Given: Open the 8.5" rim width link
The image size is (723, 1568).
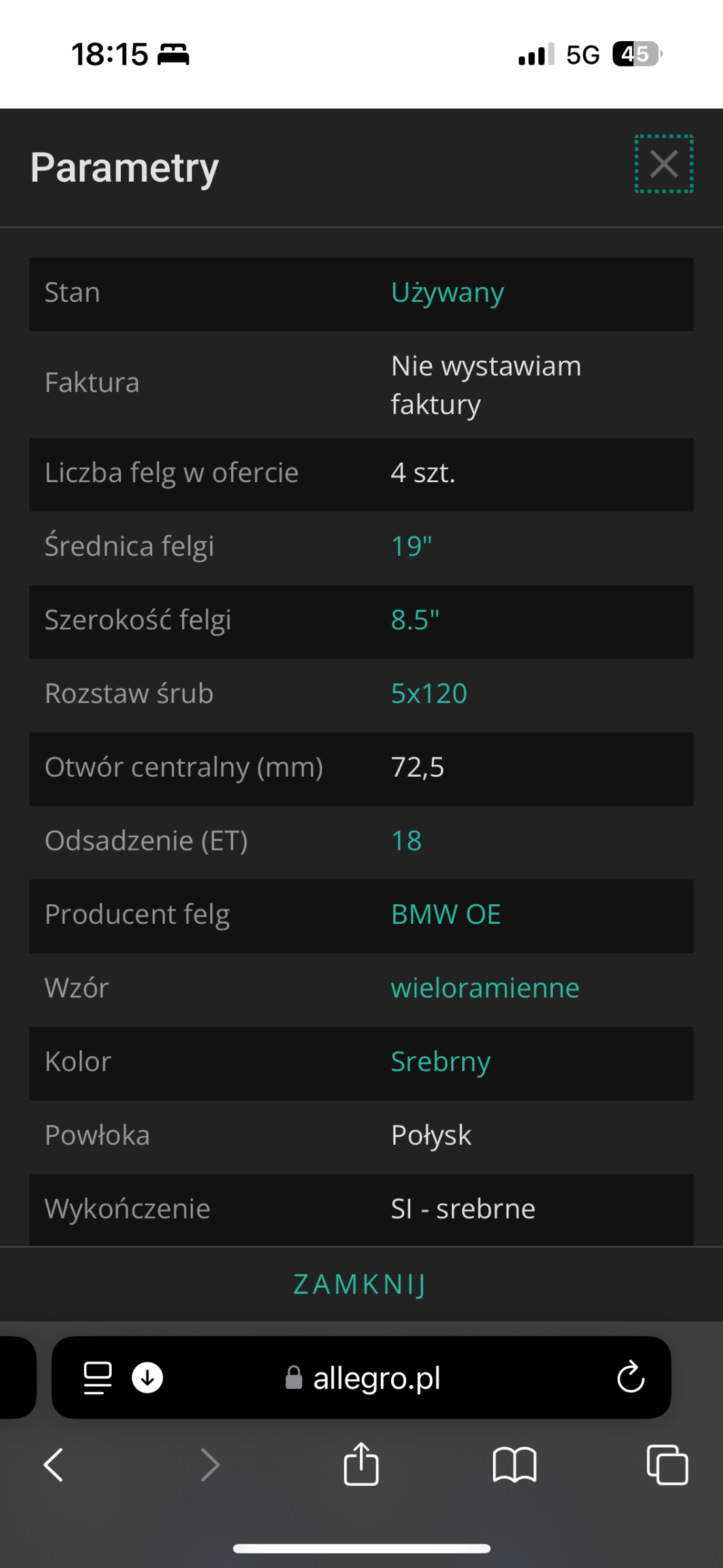Looking at the screenshot, I should click(x=415, y=620).
